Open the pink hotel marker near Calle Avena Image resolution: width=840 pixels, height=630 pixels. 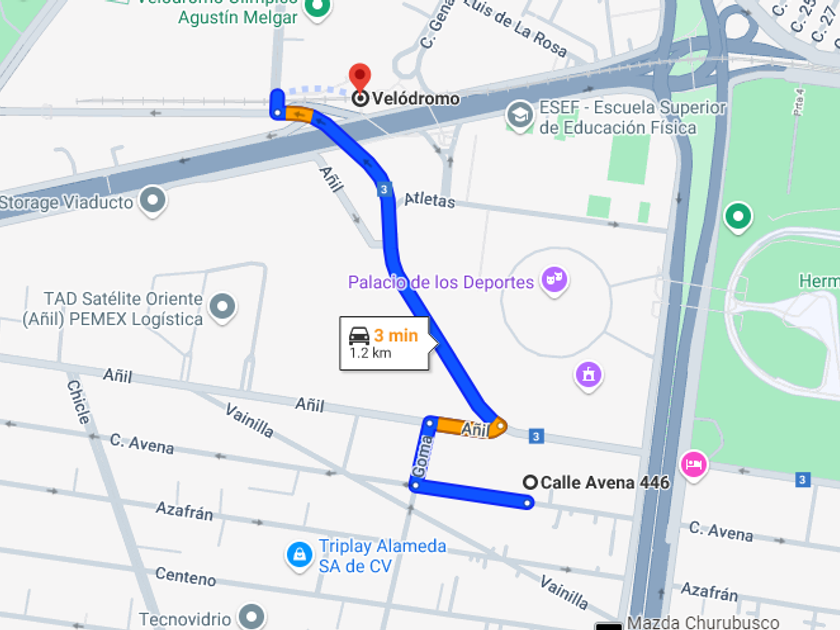click(693, 465)
